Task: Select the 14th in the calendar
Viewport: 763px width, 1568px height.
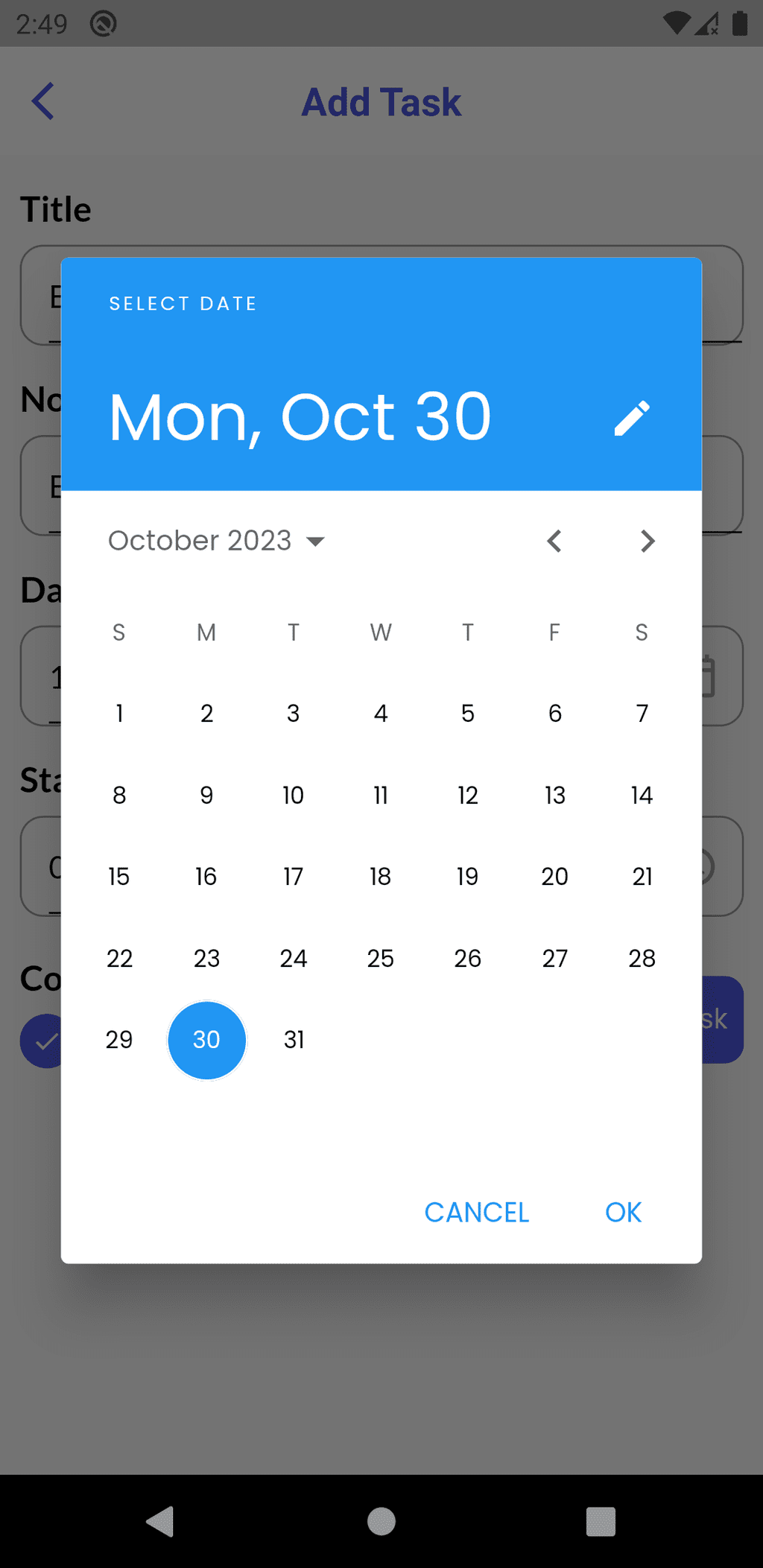Action: click(642, 796)
